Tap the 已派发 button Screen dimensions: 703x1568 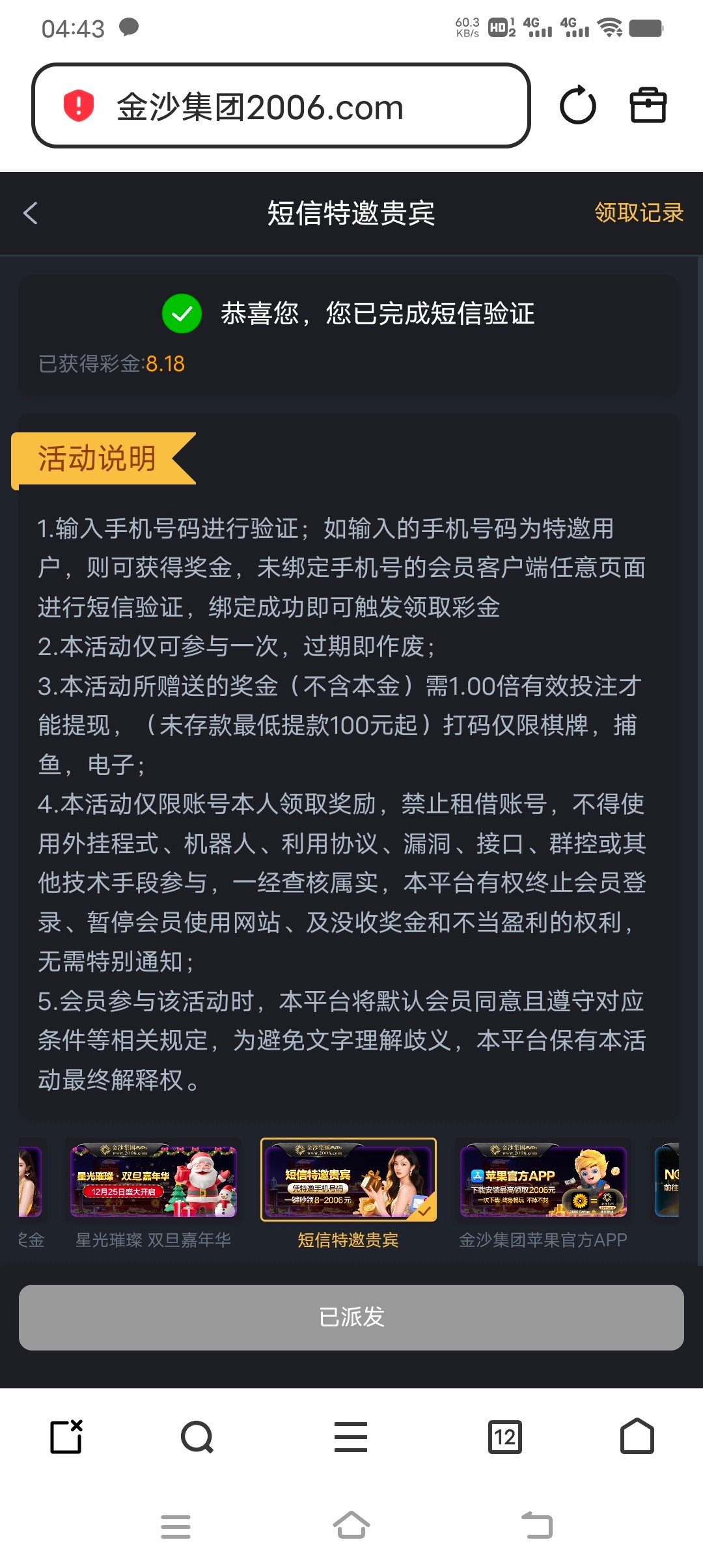click(351, 1317)
